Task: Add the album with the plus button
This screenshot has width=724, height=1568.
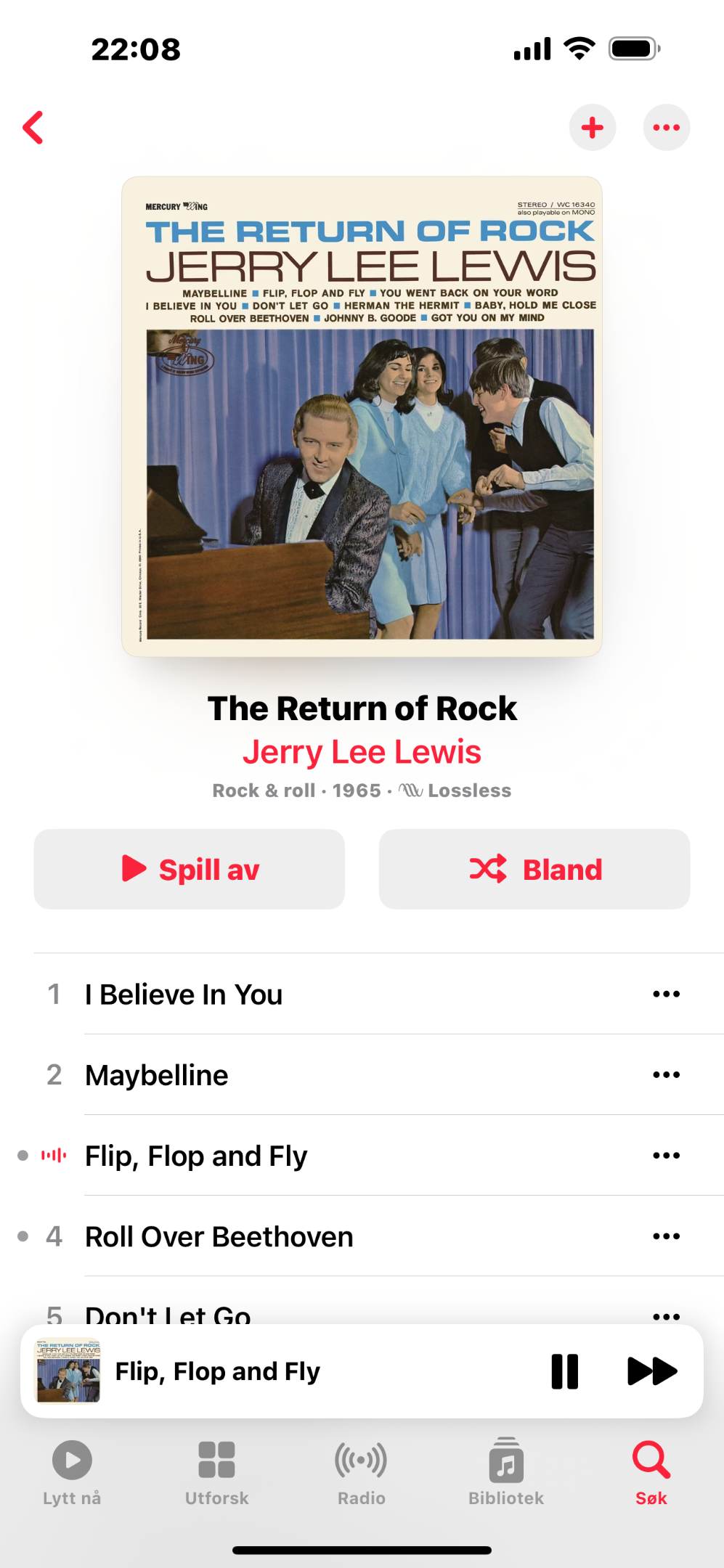Action: [x=593, y=128]
